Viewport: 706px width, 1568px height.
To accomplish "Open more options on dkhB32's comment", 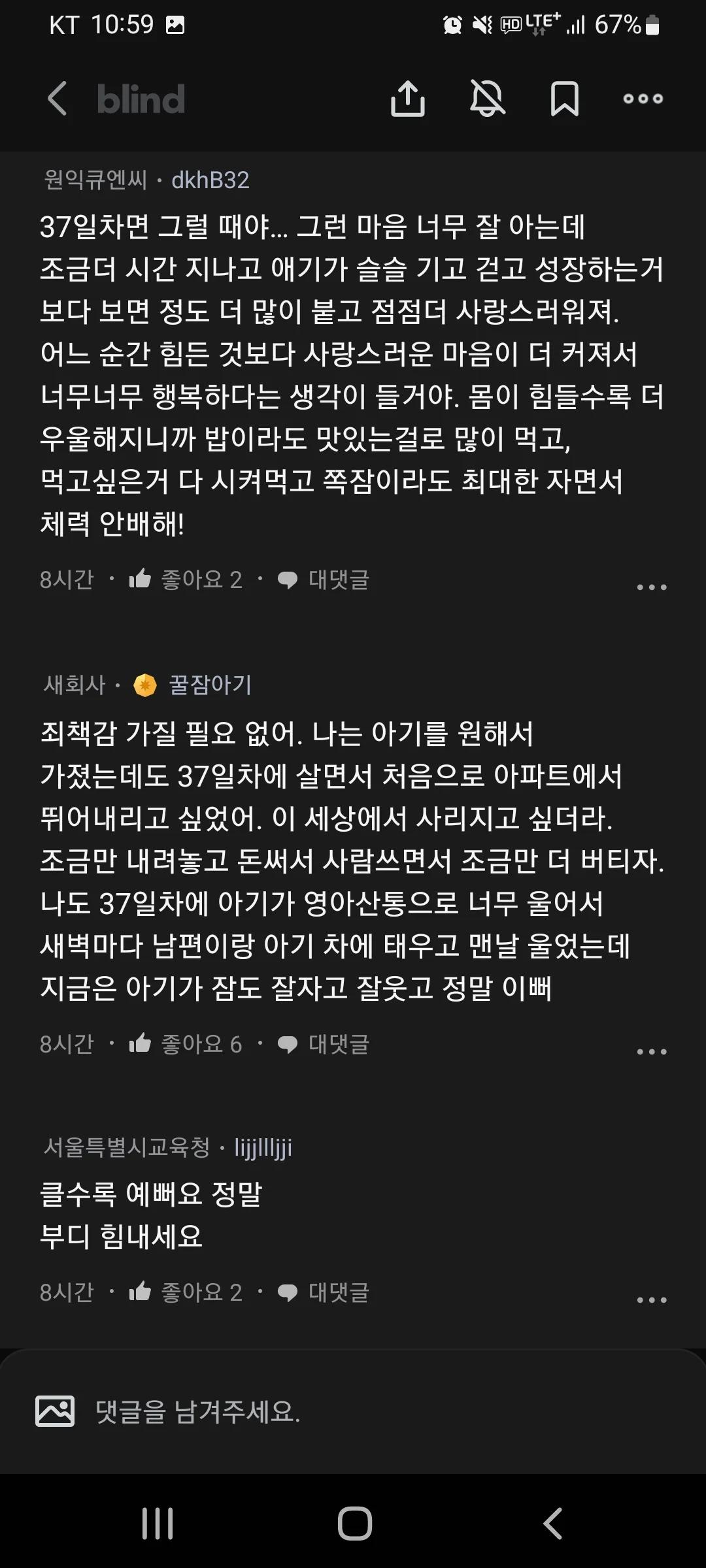I will coord(652,587).
